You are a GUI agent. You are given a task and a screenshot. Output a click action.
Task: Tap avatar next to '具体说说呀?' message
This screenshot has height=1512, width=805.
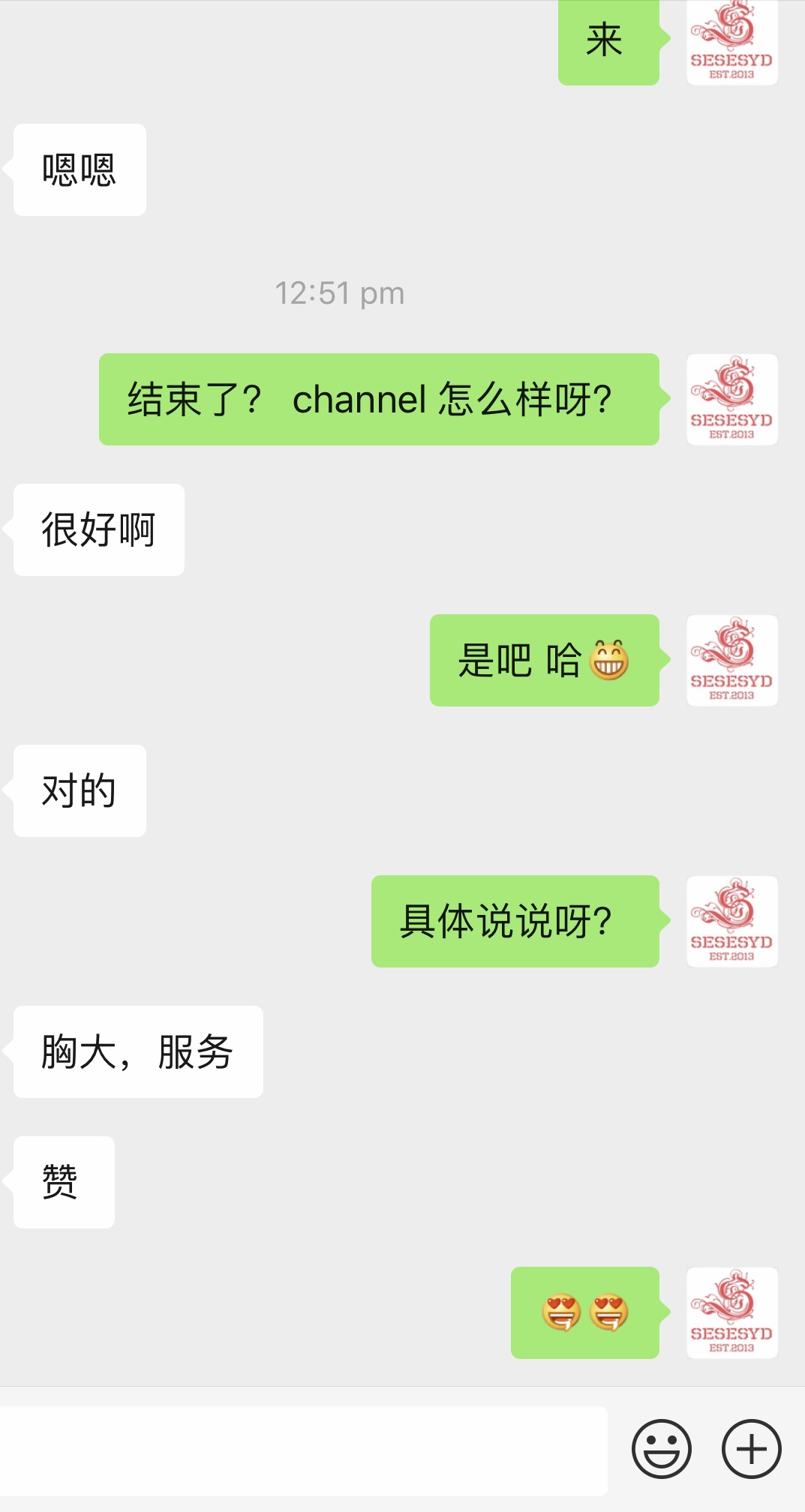pos(731,922)
